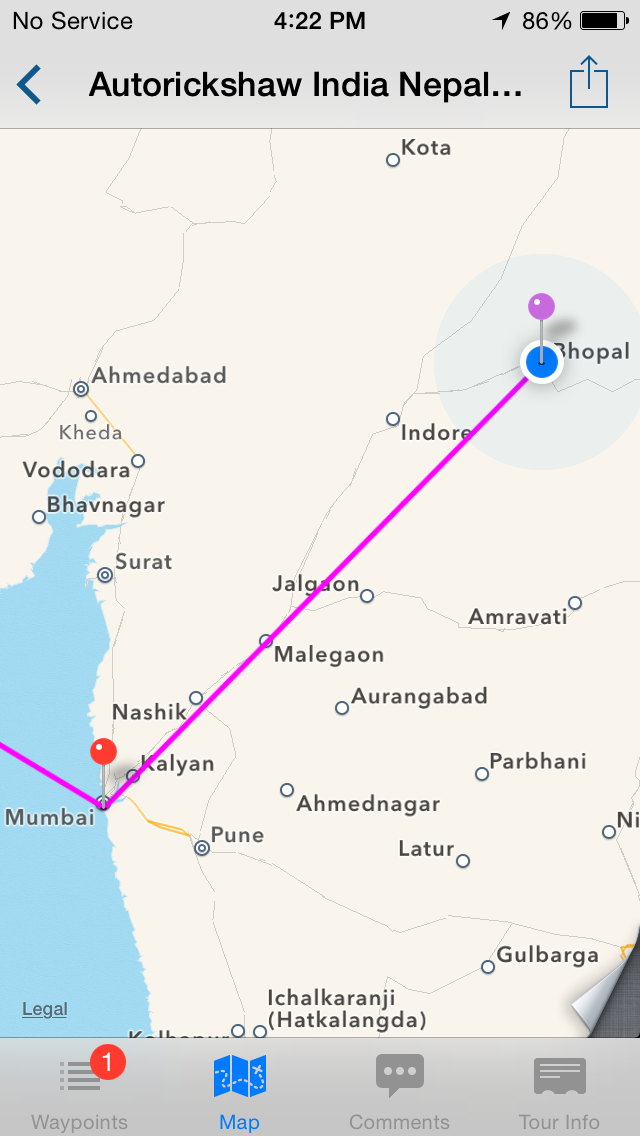Tap the red pin at Mumbai

103,752
